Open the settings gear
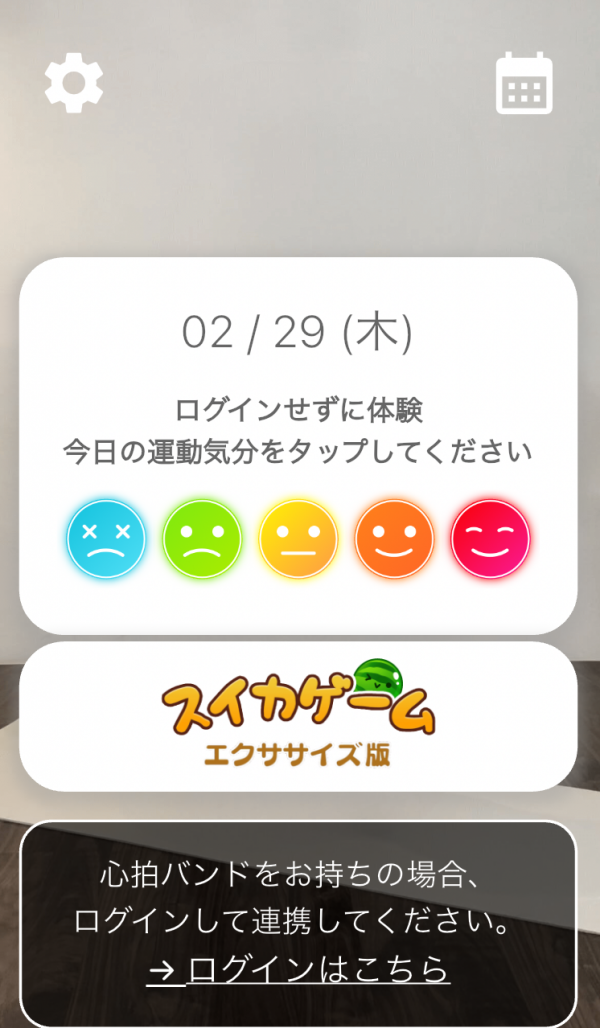600x1028 pixels. coord(74,83)
